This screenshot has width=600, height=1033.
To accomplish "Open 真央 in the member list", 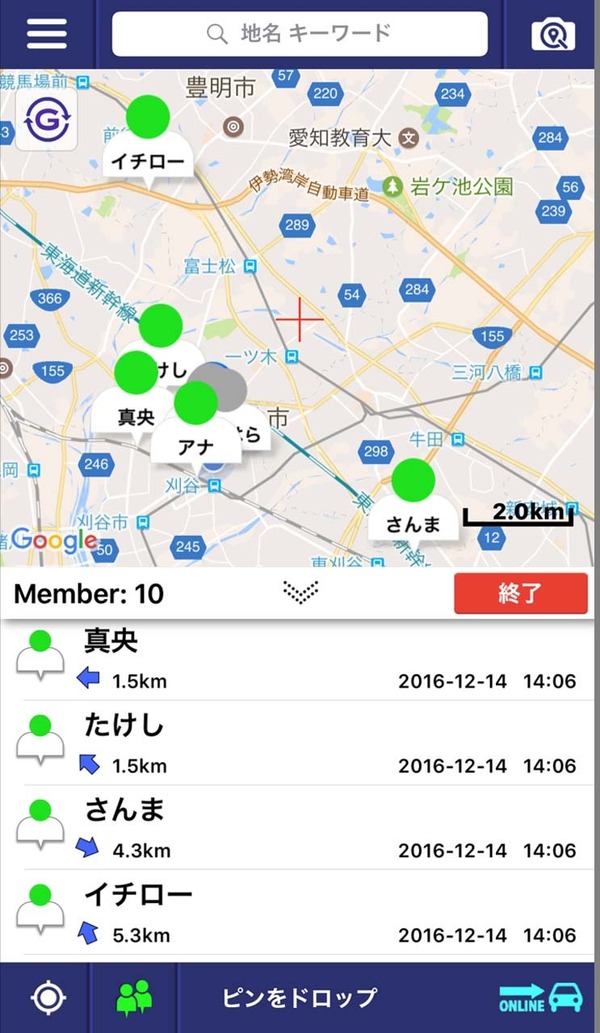I will coord(300,658).
